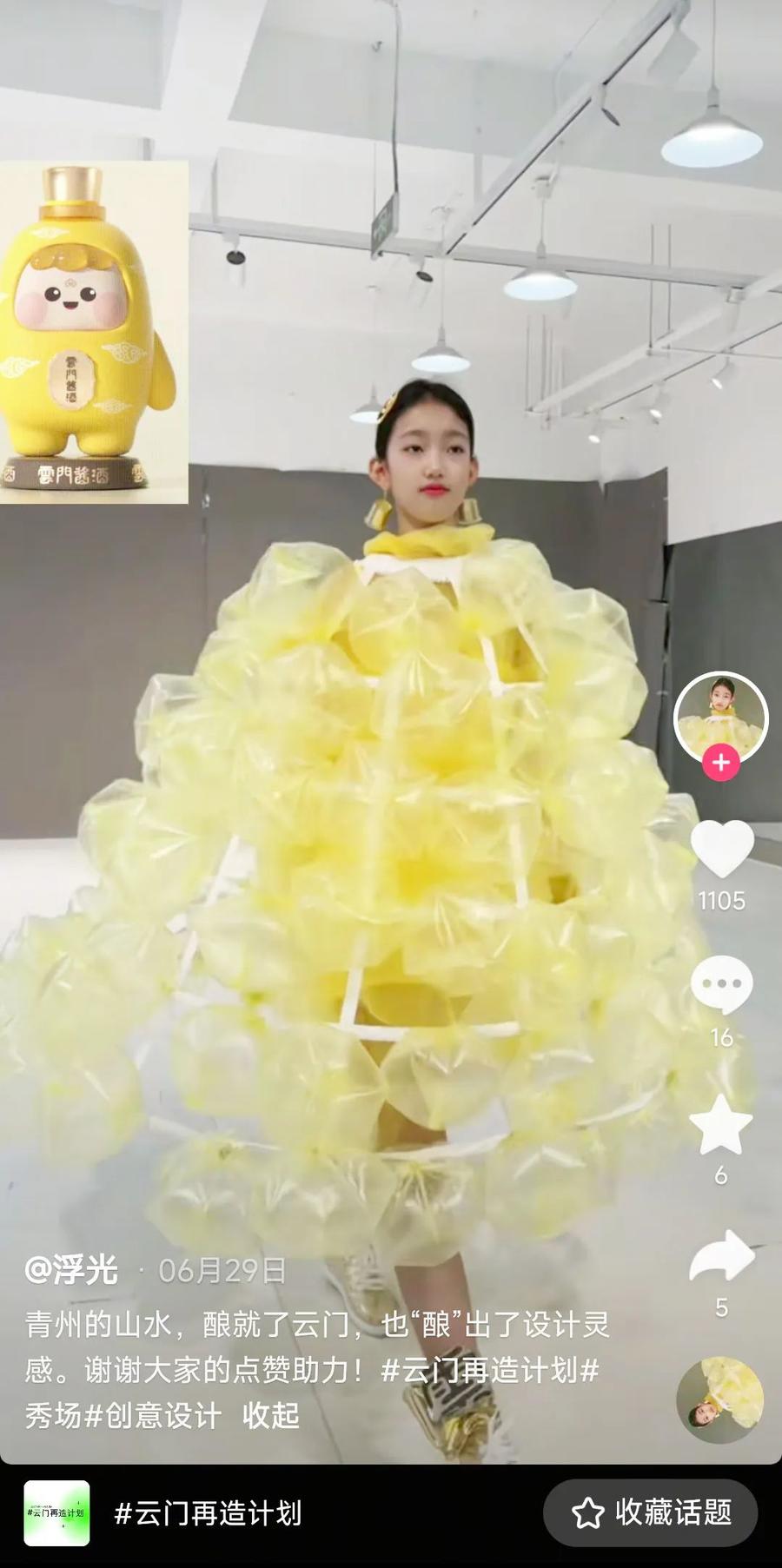Image resolution: width=782 pixels, height=1568 pixels.
Task: Share this video
Action: point(721,1256)
